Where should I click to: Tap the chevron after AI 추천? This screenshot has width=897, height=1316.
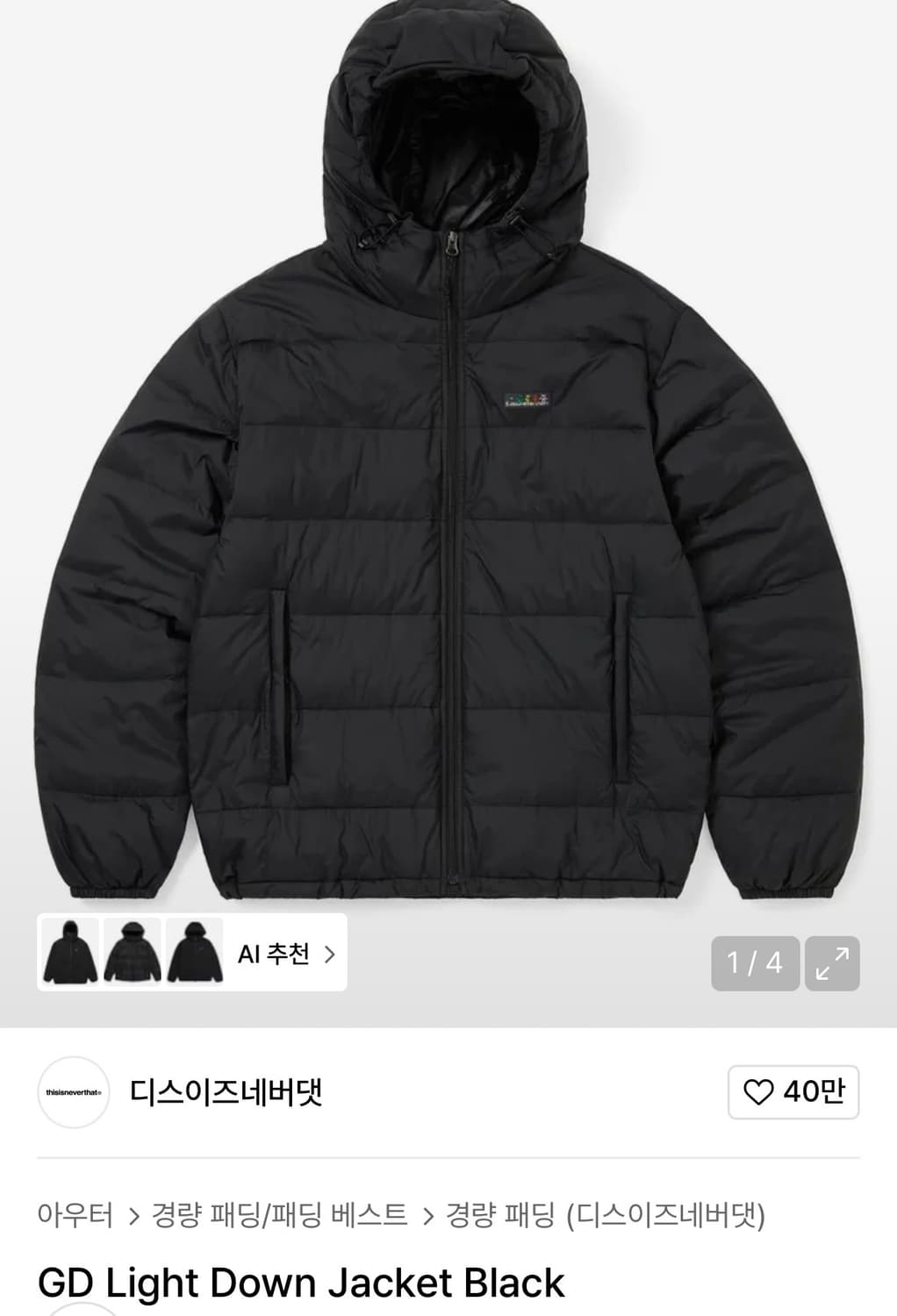pos(336,955)
